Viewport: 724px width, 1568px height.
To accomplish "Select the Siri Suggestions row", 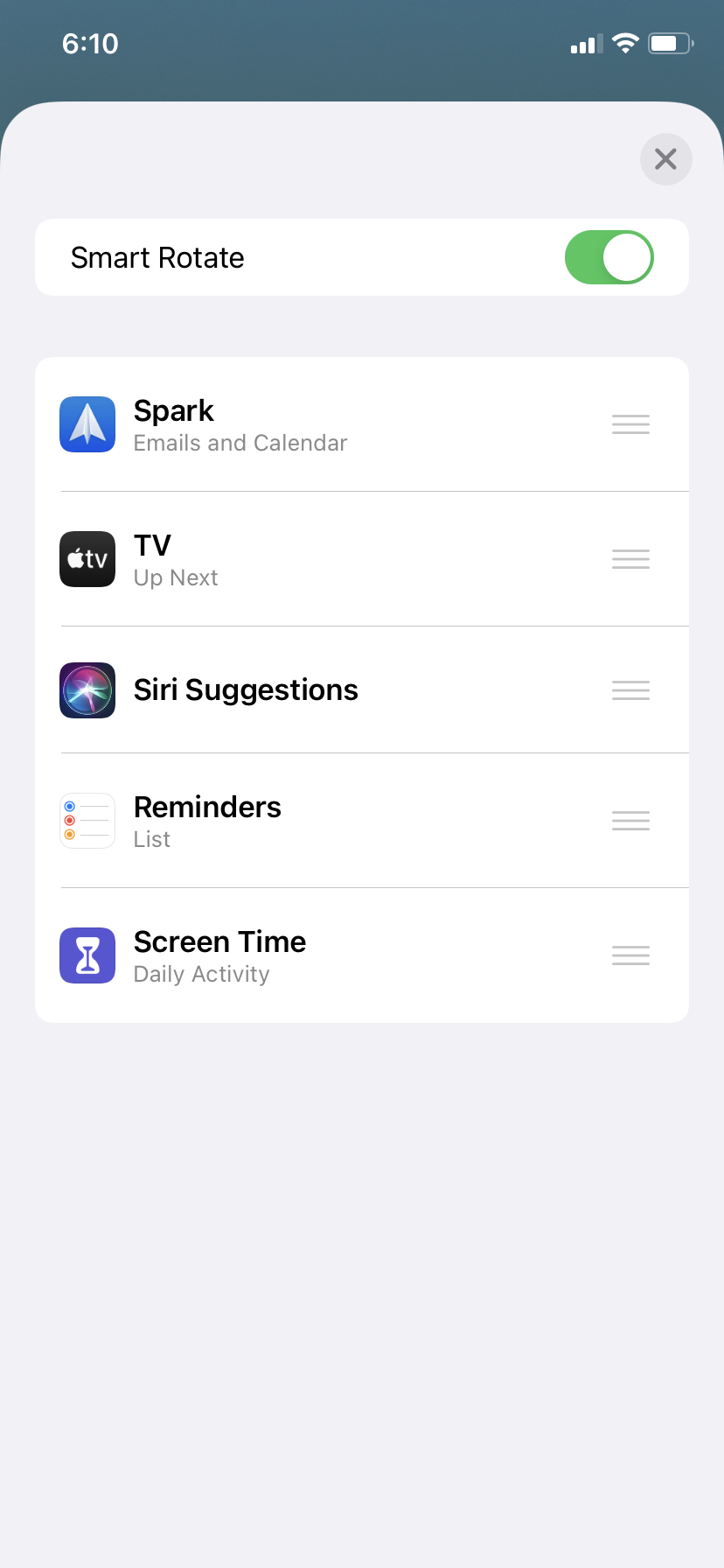I will (x=362, y=689).
